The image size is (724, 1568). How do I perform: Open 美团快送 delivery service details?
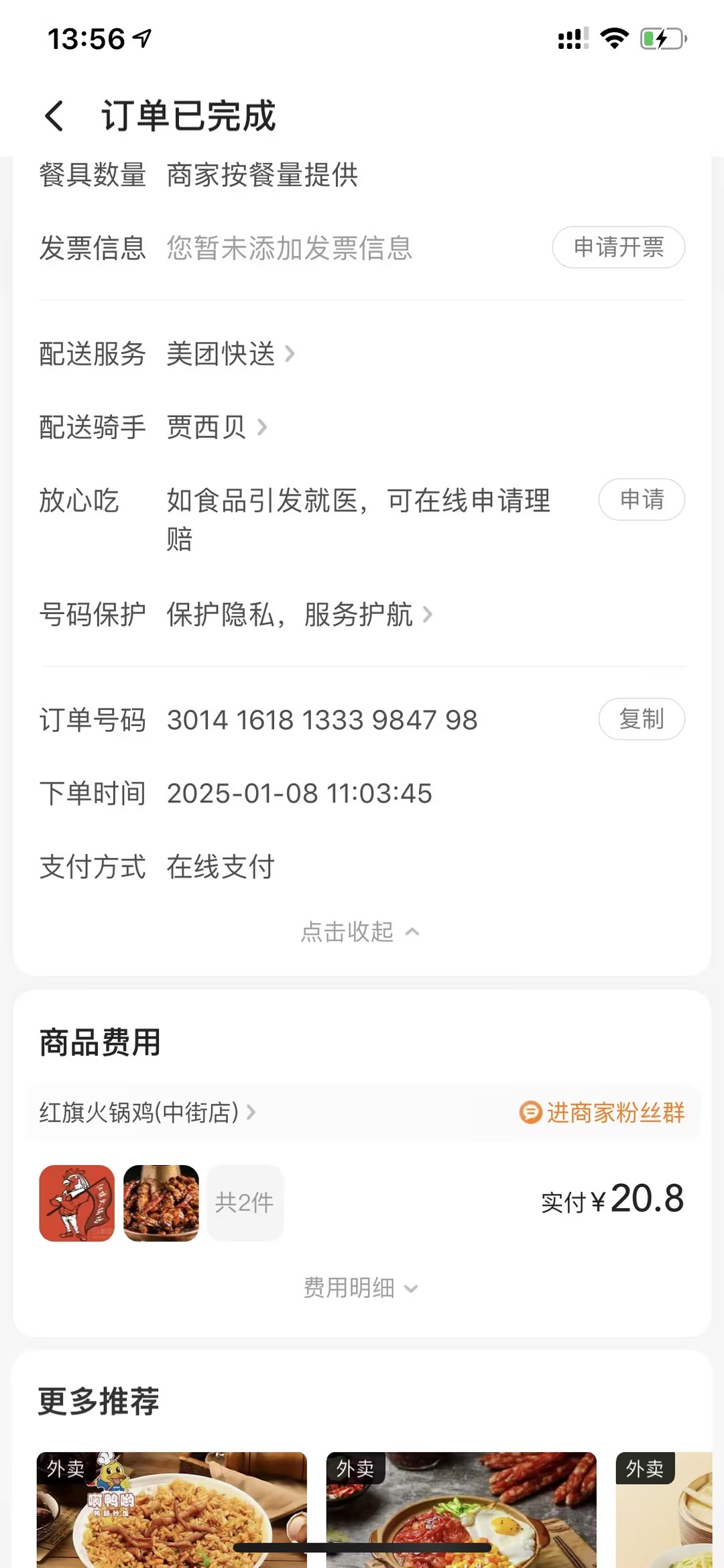tap(230, 353)
